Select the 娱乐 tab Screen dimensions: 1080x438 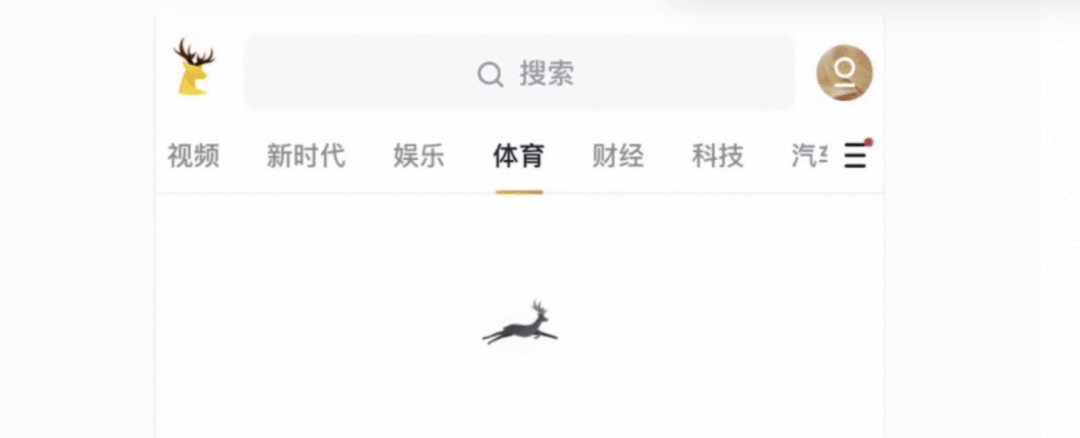418,156
